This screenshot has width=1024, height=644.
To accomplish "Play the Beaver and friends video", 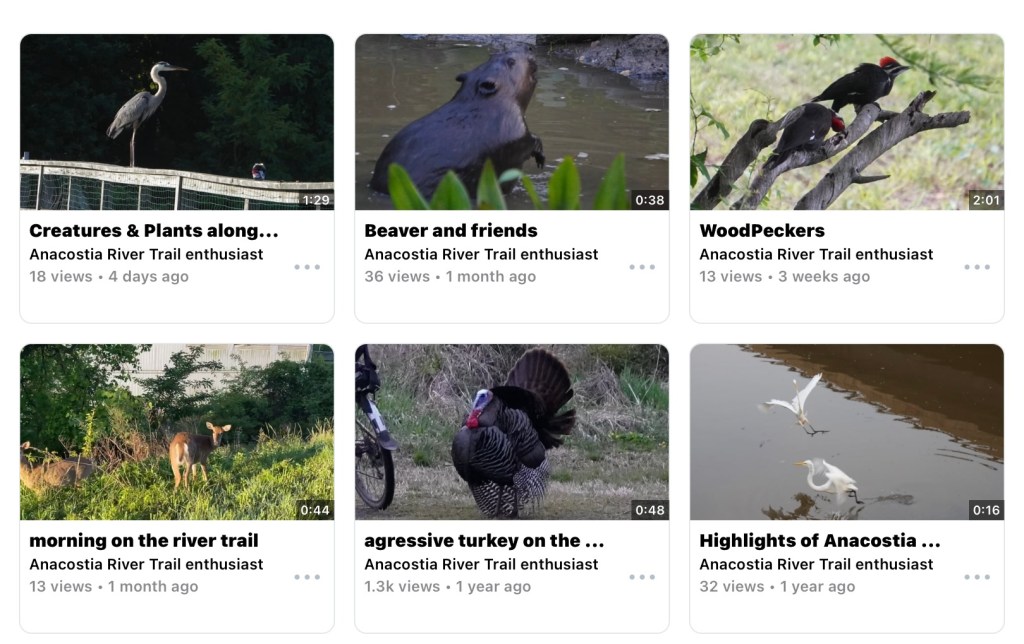I will pos(511,122).
